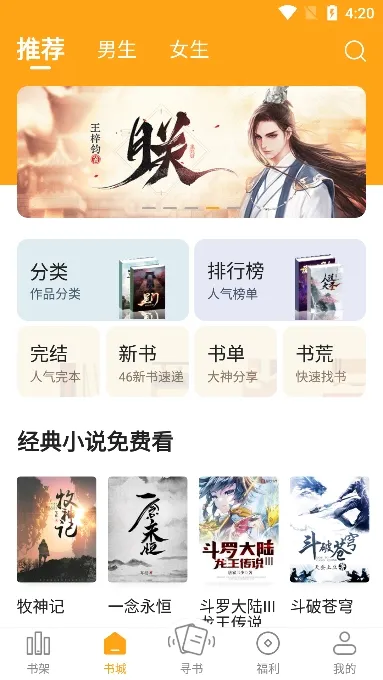383x680 pixels.
Task: Switch to the 男生 tab
Action: (117, 49)
